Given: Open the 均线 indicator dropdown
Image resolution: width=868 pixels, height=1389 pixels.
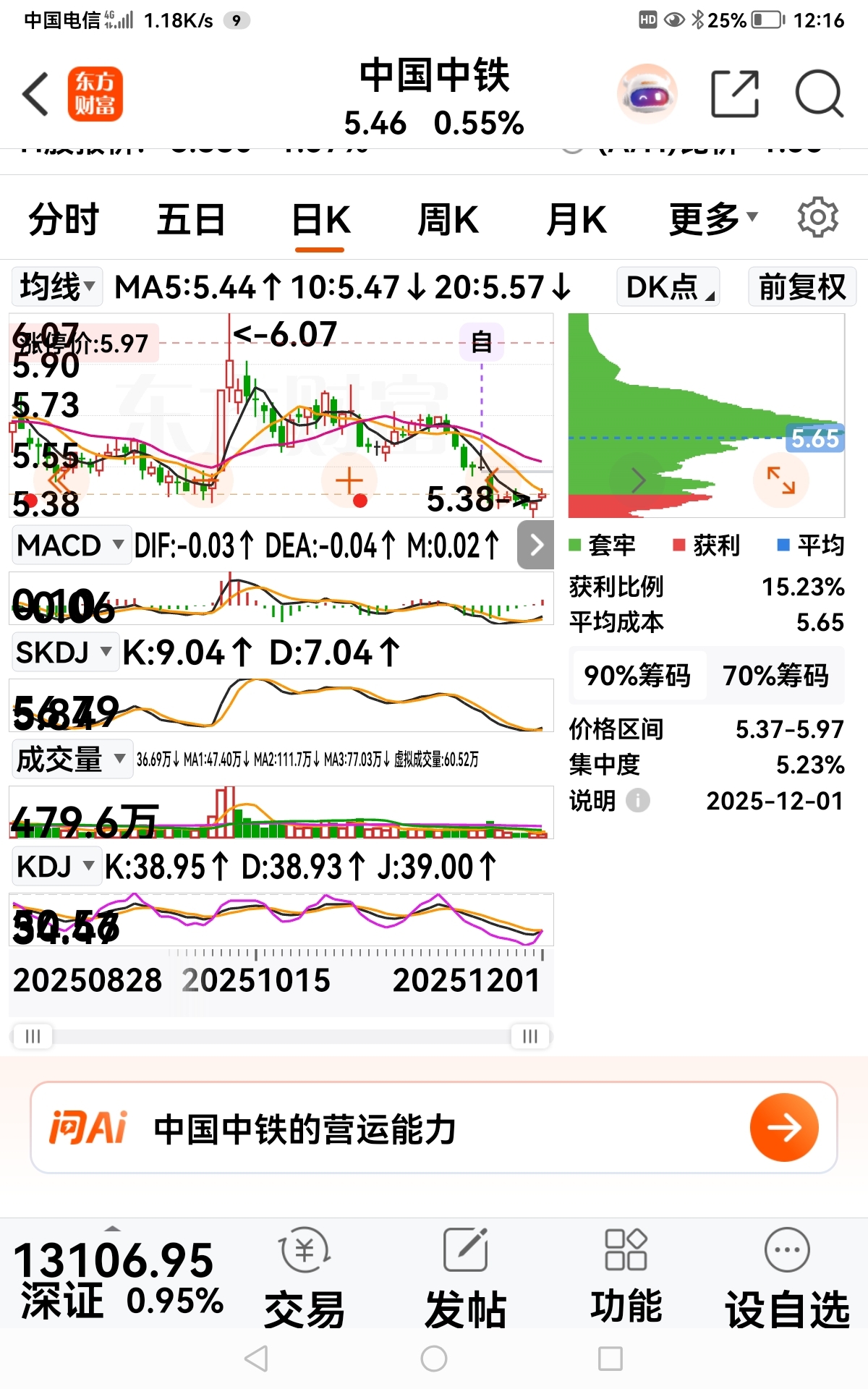Looking at the screenshot, I should pyautogui.click(x=57, y=286).
